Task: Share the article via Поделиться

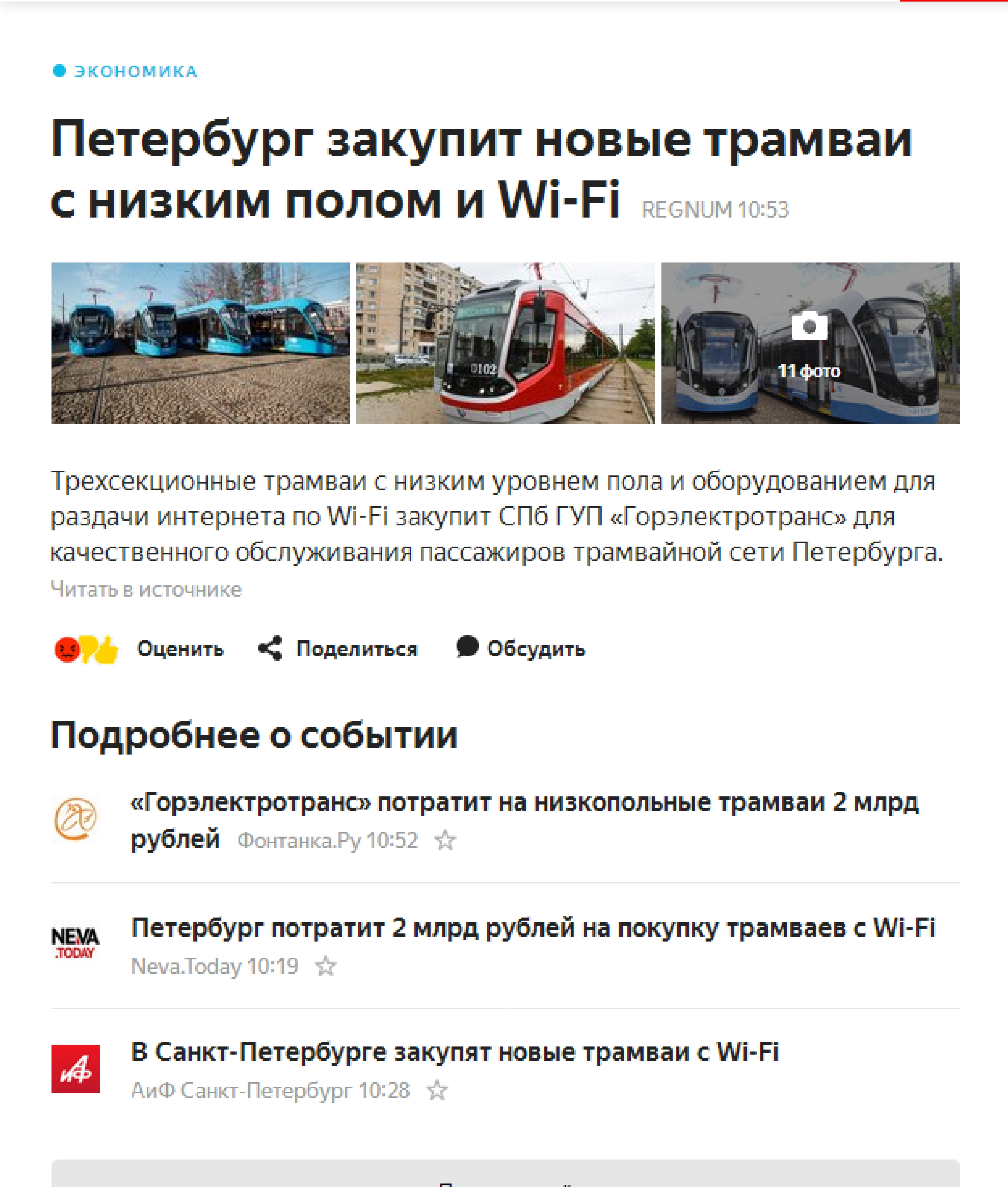Action: [356, 649]
